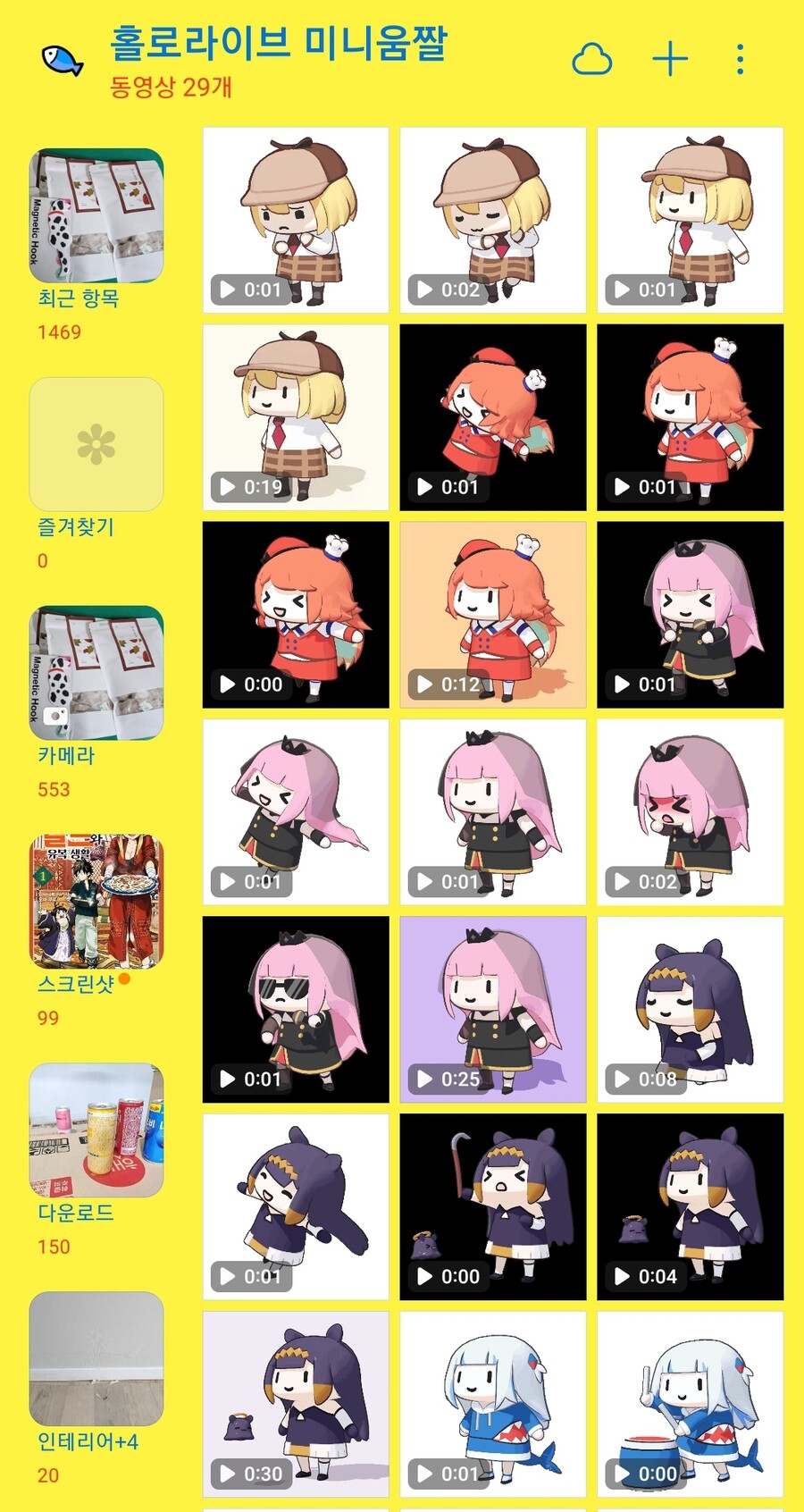804x1512 pixels.
Task: Open the 스크린샷 album
Action: coord(96,902)
